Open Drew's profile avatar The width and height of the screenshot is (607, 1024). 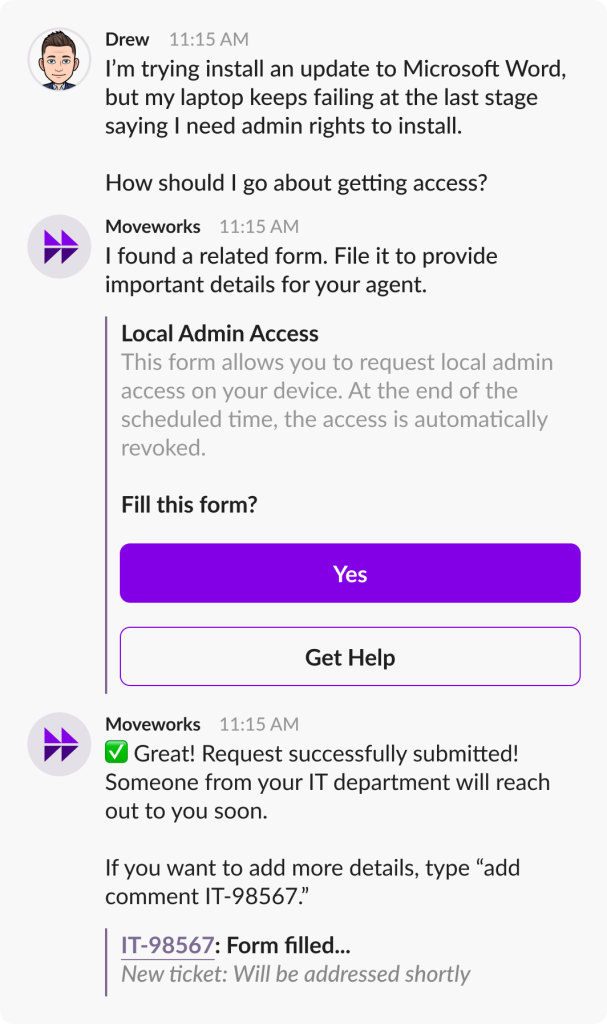[59, 60]
